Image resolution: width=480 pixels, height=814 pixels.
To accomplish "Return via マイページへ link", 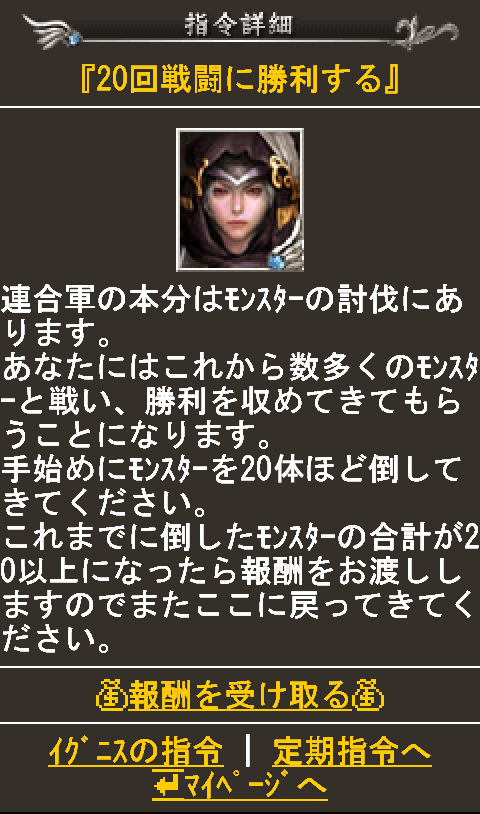I will (x=240, y=785).
